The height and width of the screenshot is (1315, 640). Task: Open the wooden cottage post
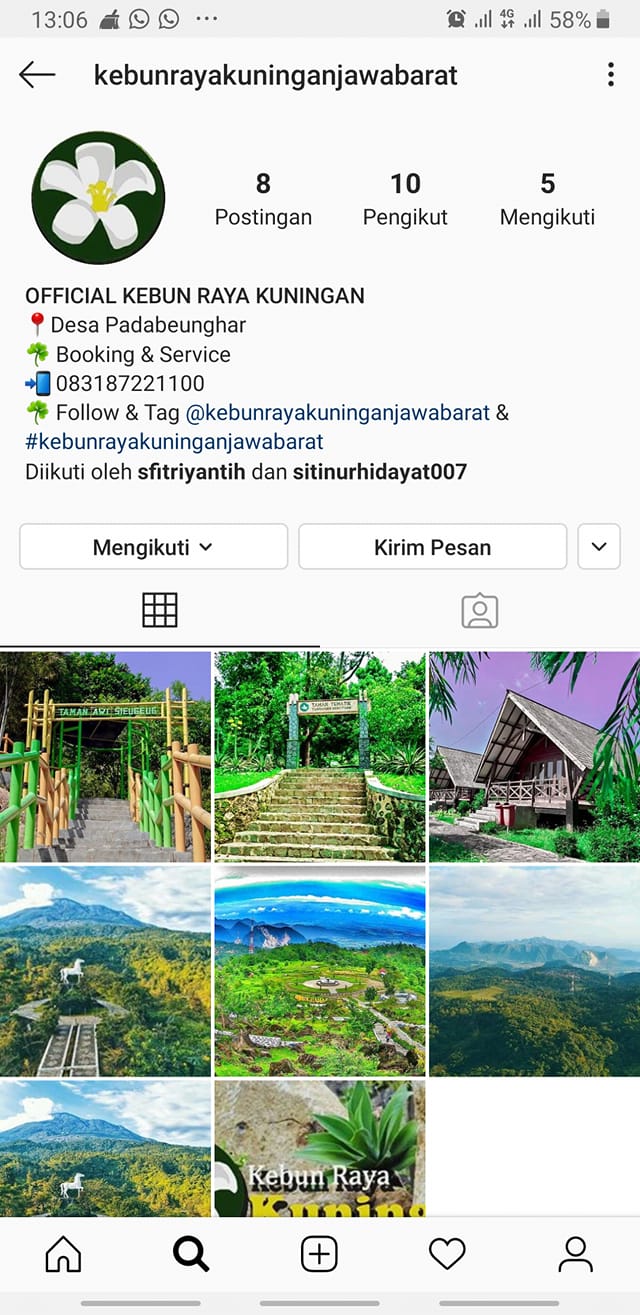point(535,757)
